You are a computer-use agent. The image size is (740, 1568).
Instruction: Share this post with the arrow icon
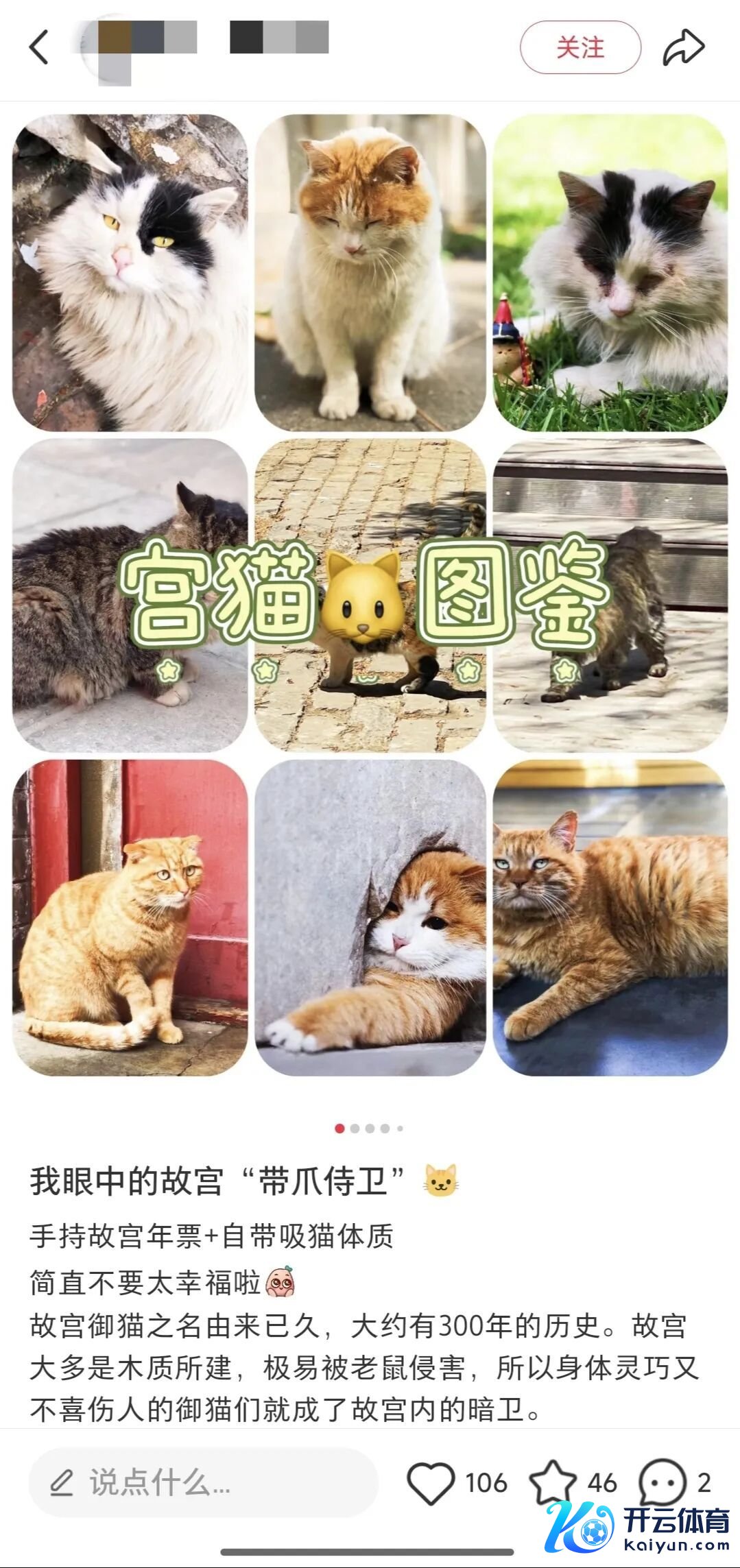(x=683, y=47)
